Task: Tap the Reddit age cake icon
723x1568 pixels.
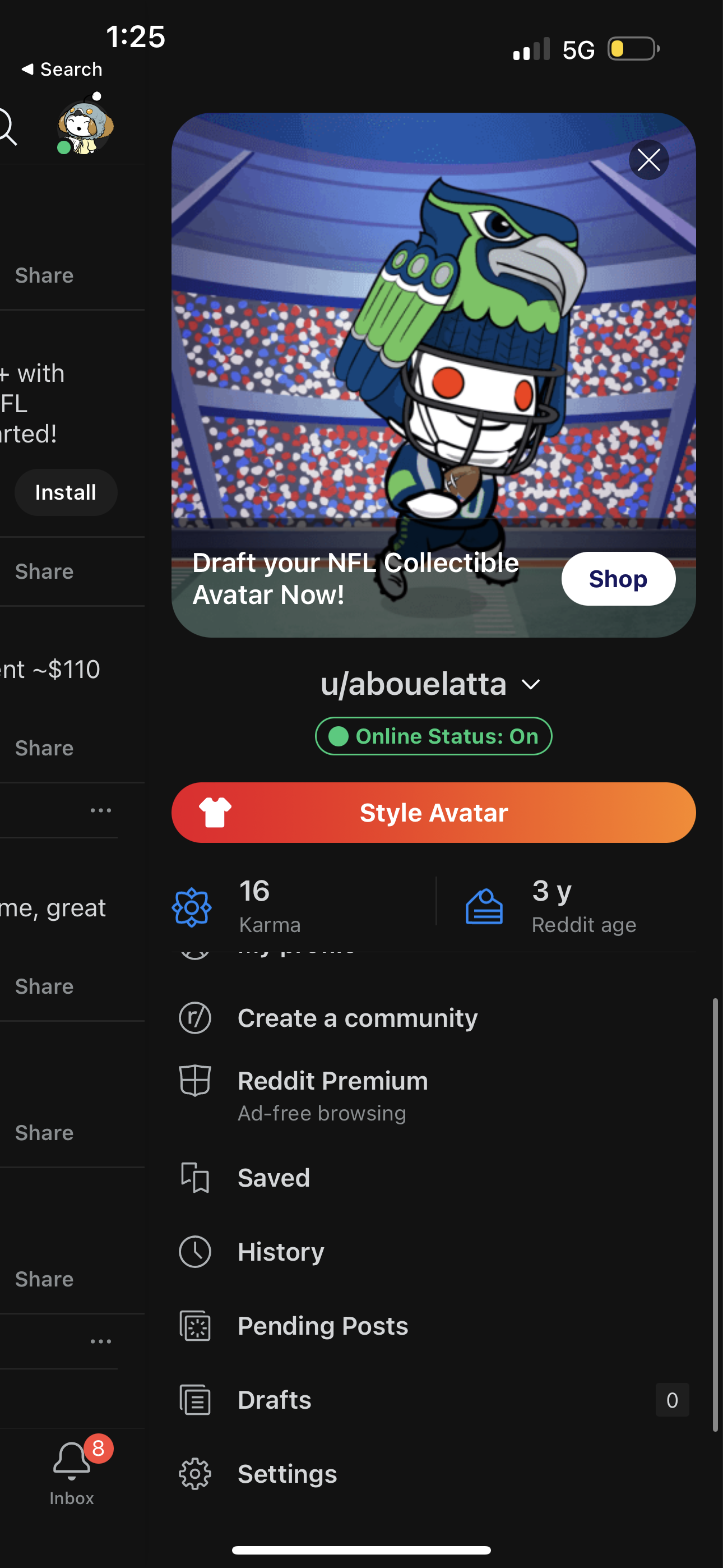Action: coord(484,906)
